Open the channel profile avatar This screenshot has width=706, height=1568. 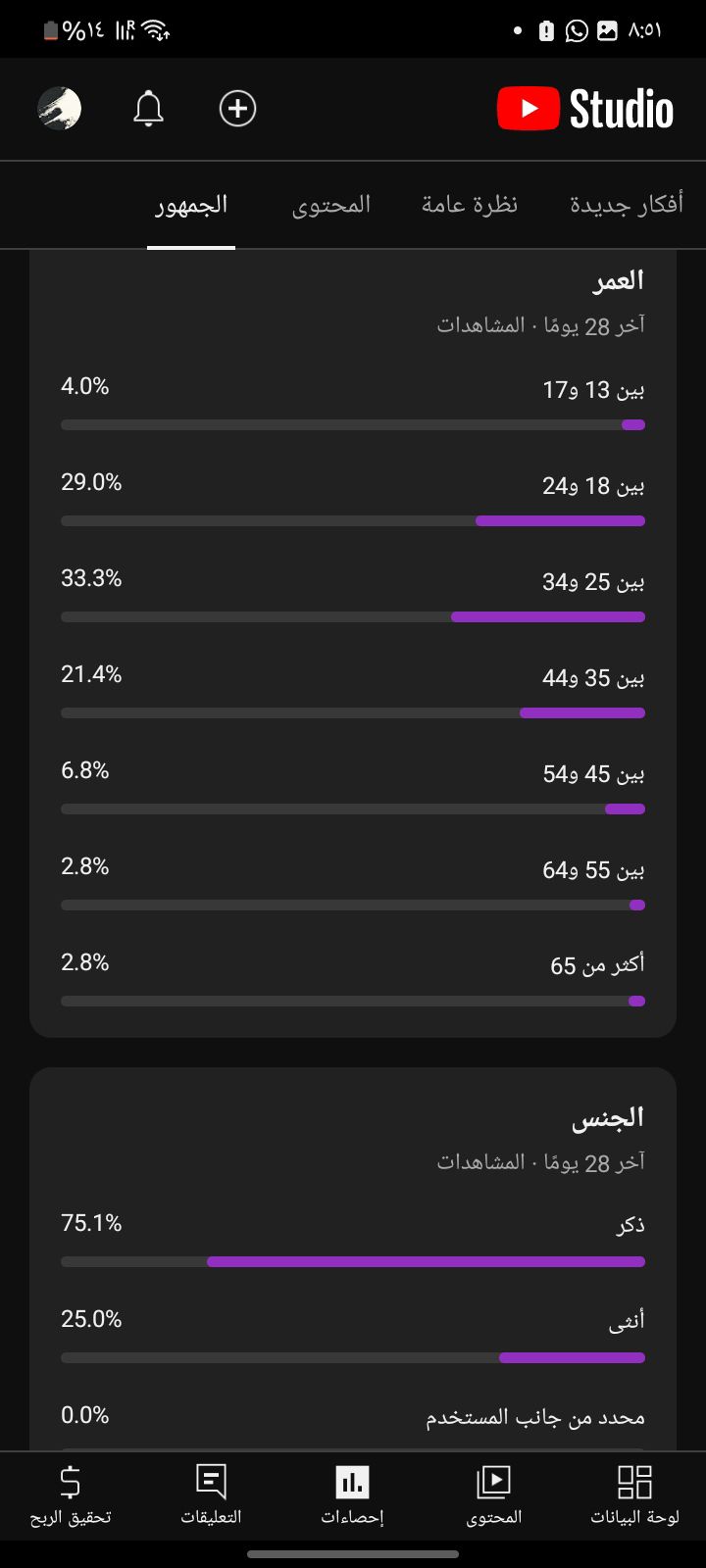click(x=59, y=108)
